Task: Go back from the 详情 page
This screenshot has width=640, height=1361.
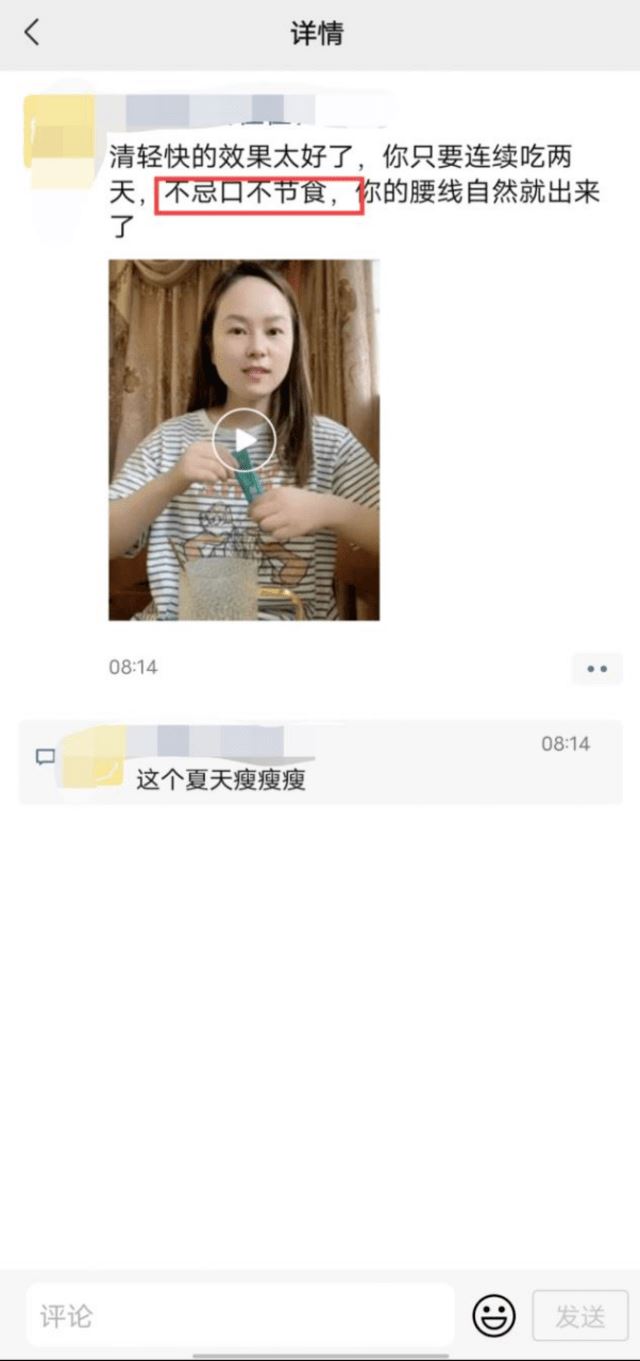Action: [x=32, y=33]
